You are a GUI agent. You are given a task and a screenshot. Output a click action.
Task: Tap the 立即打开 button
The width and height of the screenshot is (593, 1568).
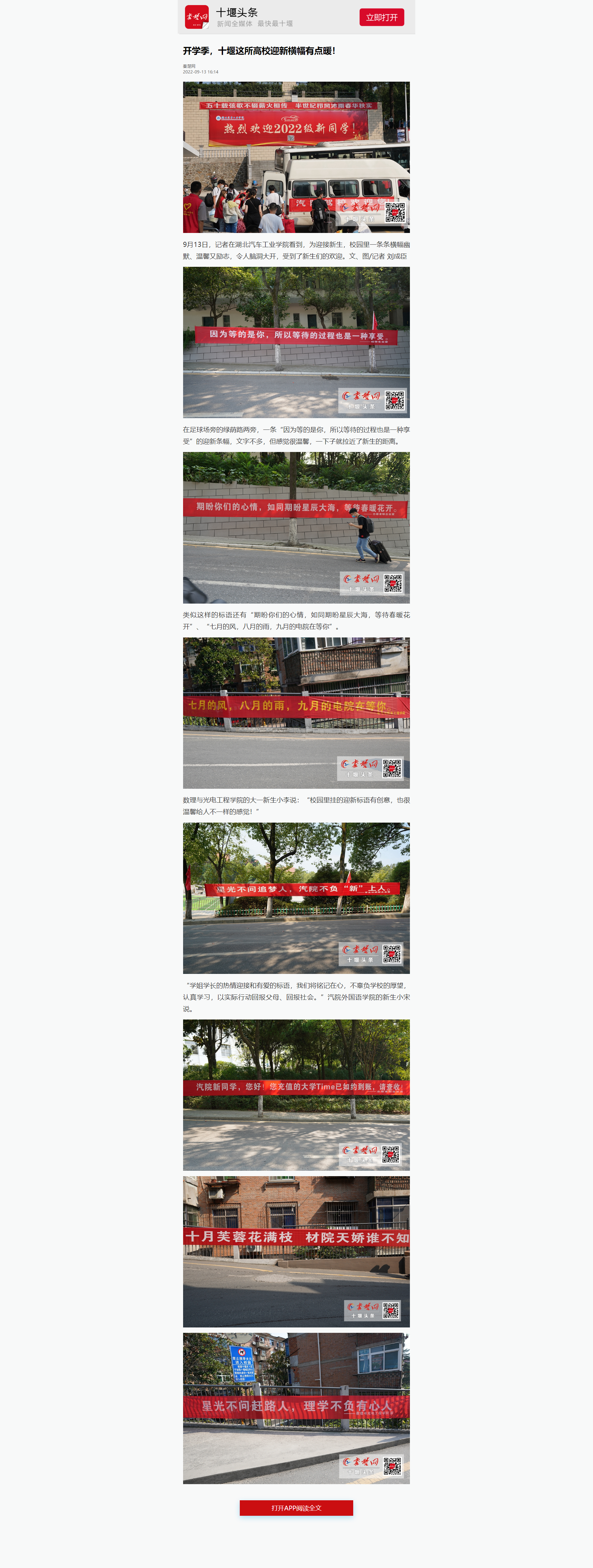[x=381, y=17]
